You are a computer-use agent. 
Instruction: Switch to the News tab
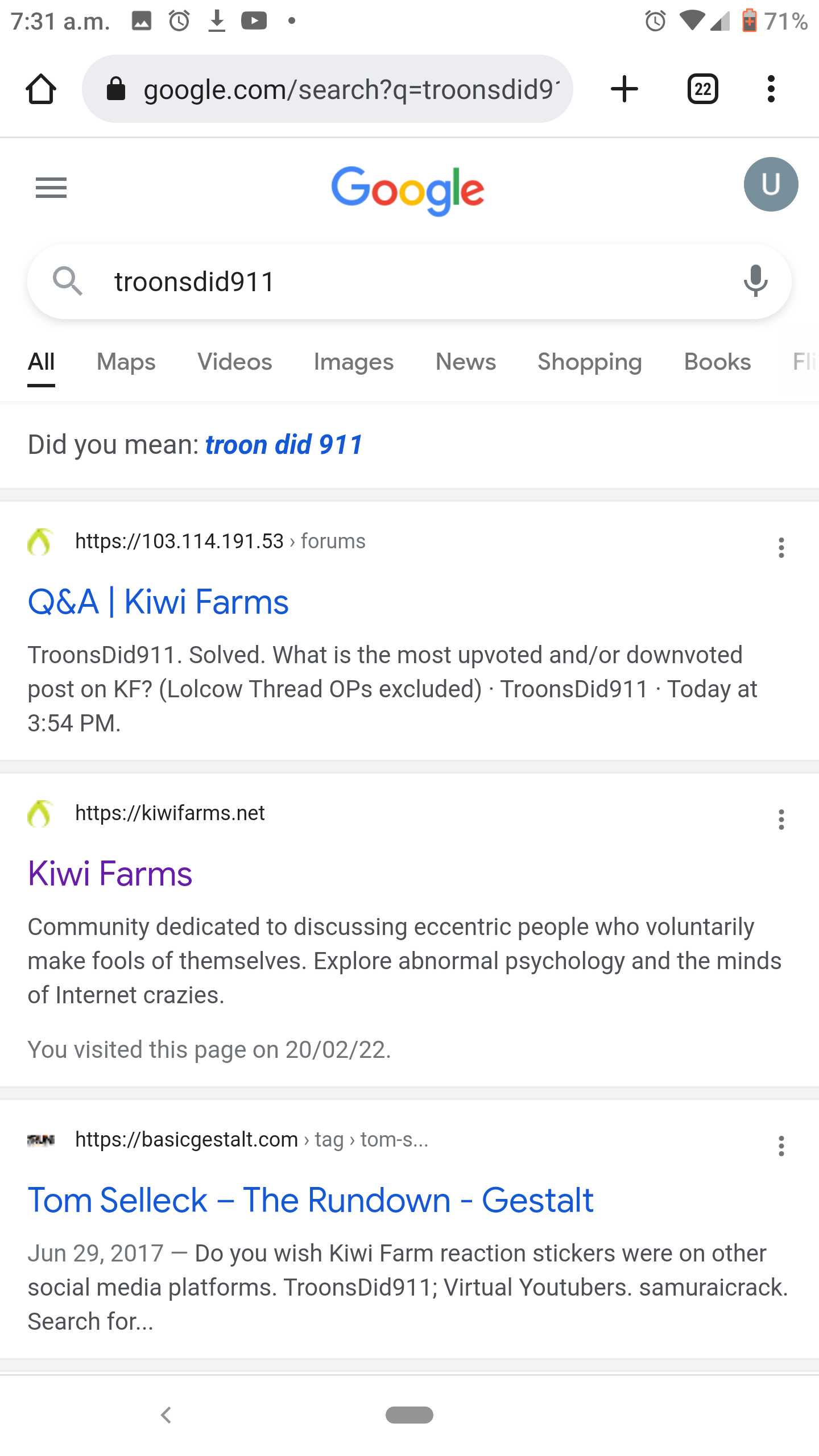466,362
